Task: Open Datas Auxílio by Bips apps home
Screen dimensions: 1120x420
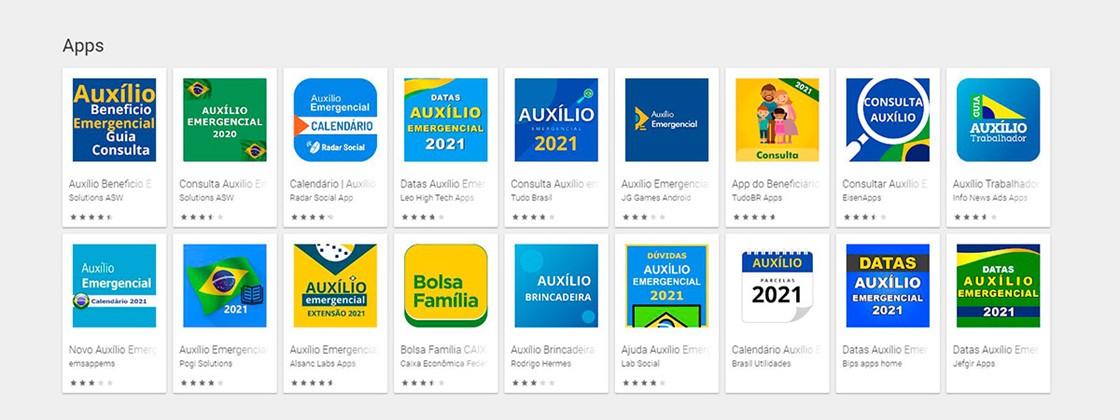Action: point(887,286)
